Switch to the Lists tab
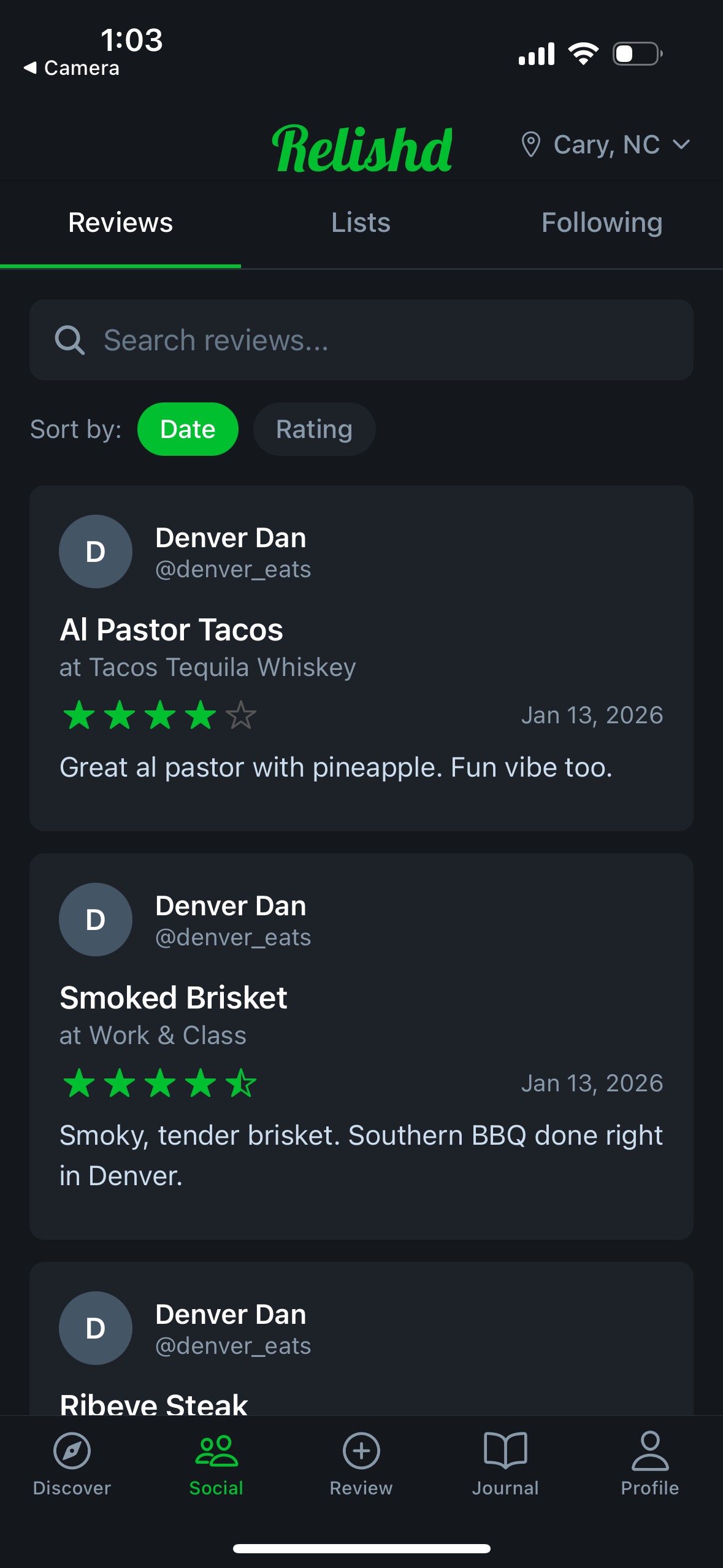 click(x=361, y=223)
